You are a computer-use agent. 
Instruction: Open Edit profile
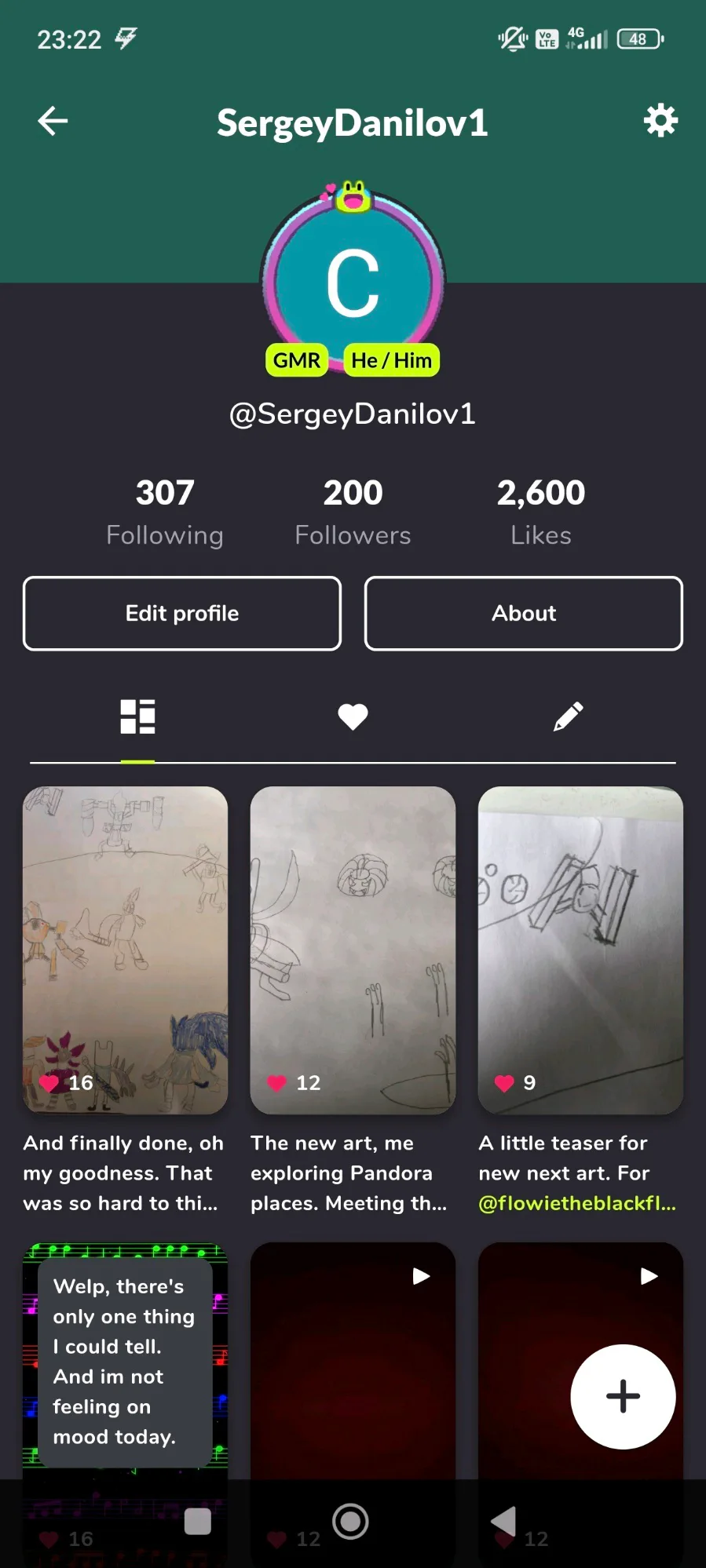coord(182,613)
